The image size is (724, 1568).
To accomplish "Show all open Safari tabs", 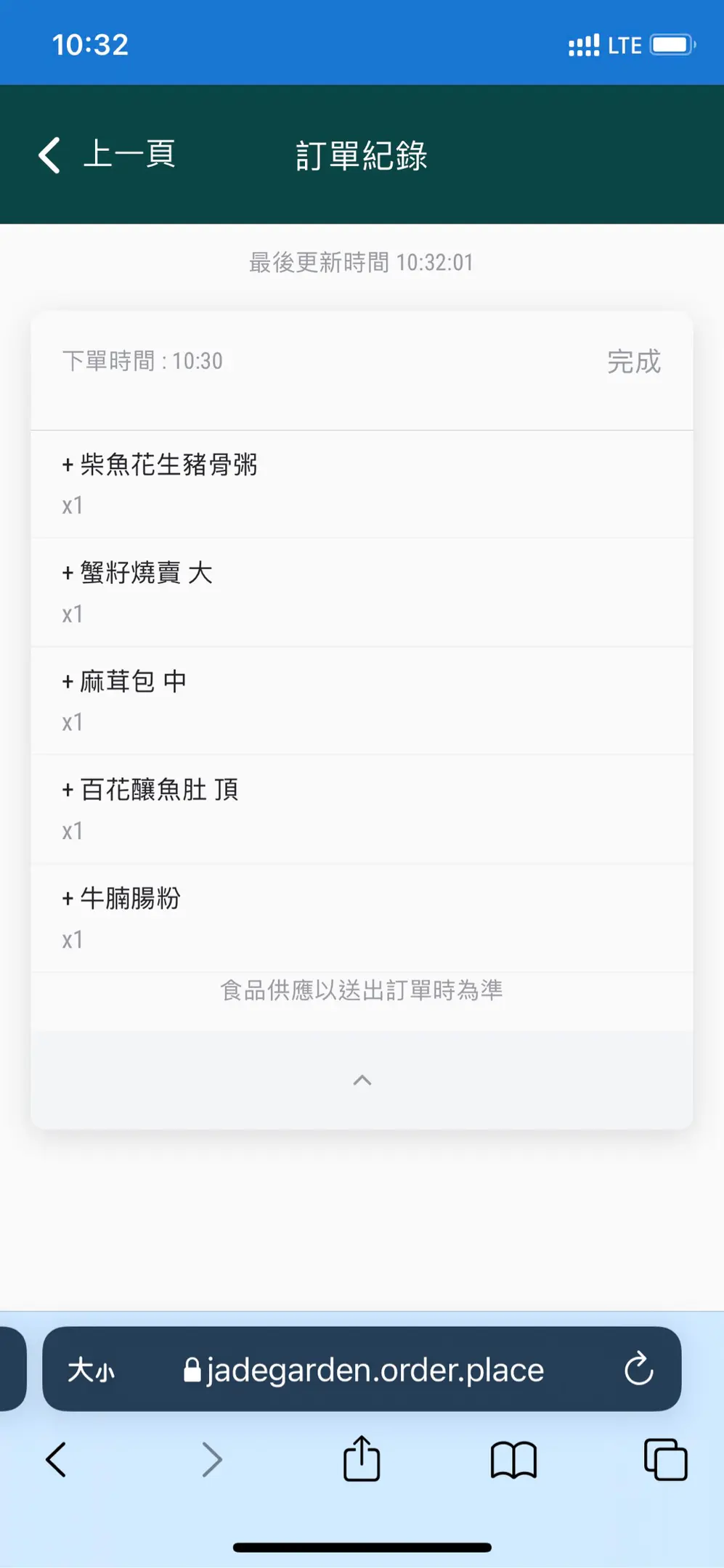I will pos(665,1459).
